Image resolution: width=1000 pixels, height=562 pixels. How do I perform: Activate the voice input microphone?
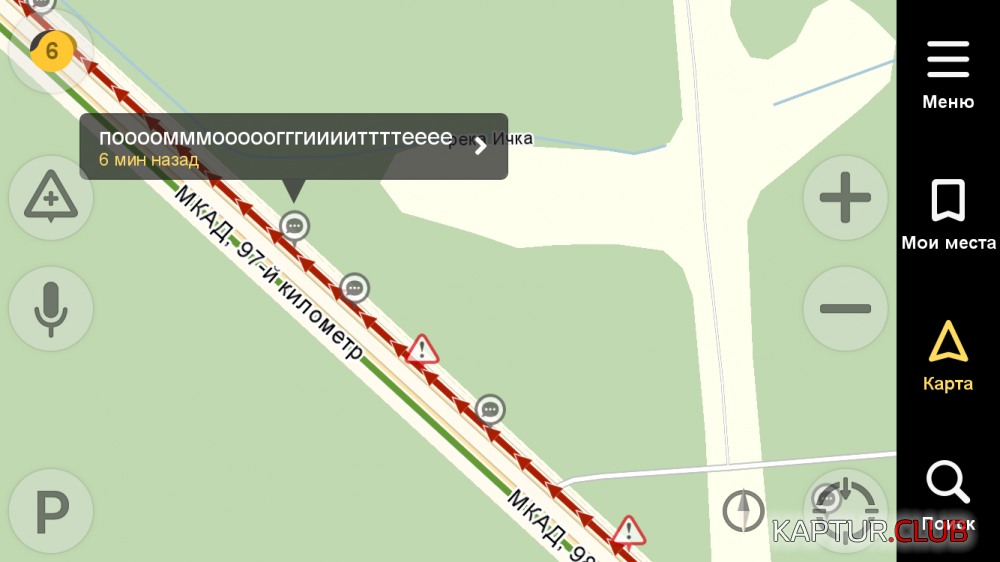click(x=51, y=309)
